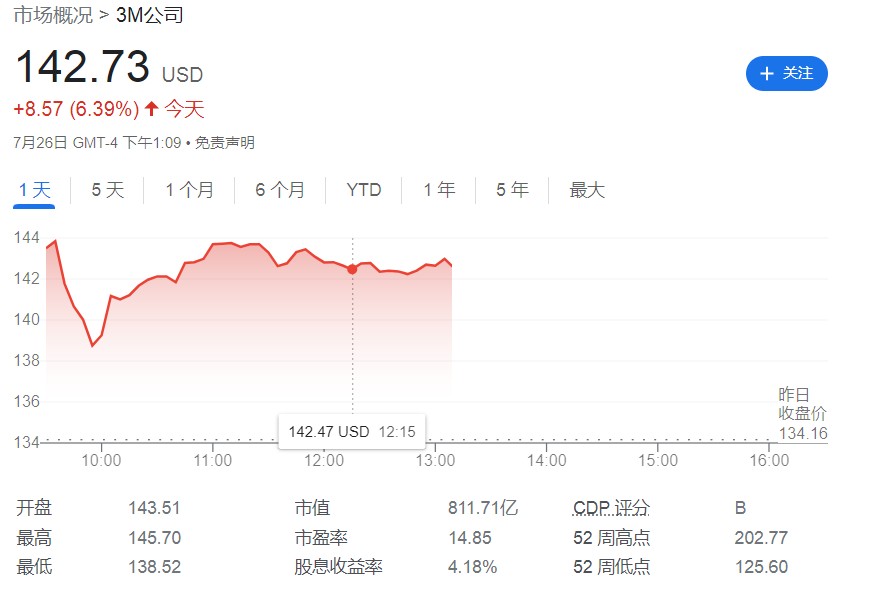Switch to the 5 年 range

pyautogui.click(x=512, y=190)
